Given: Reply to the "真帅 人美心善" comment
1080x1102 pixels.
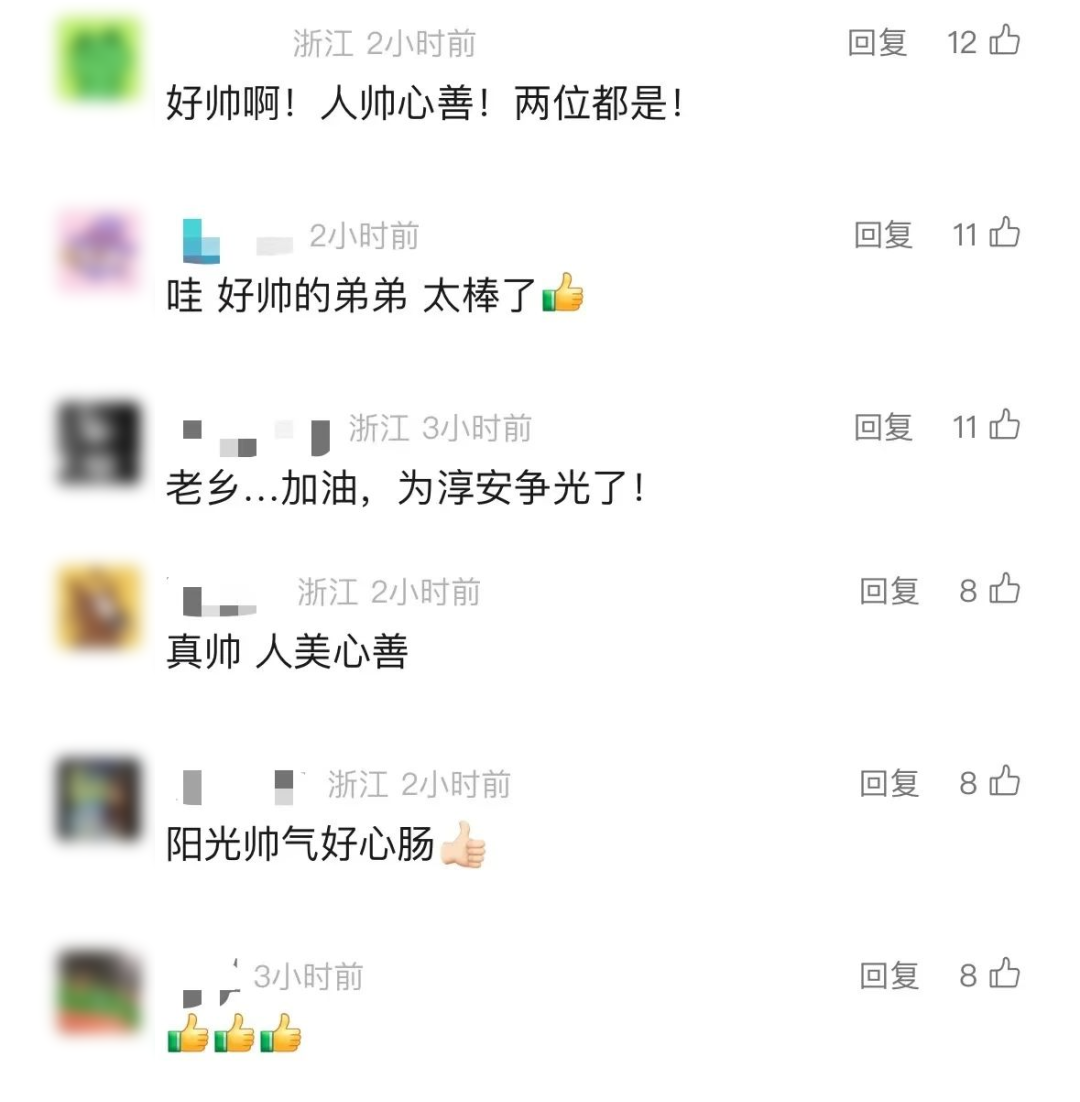Looking at the screenshot, I should point(889,591).
